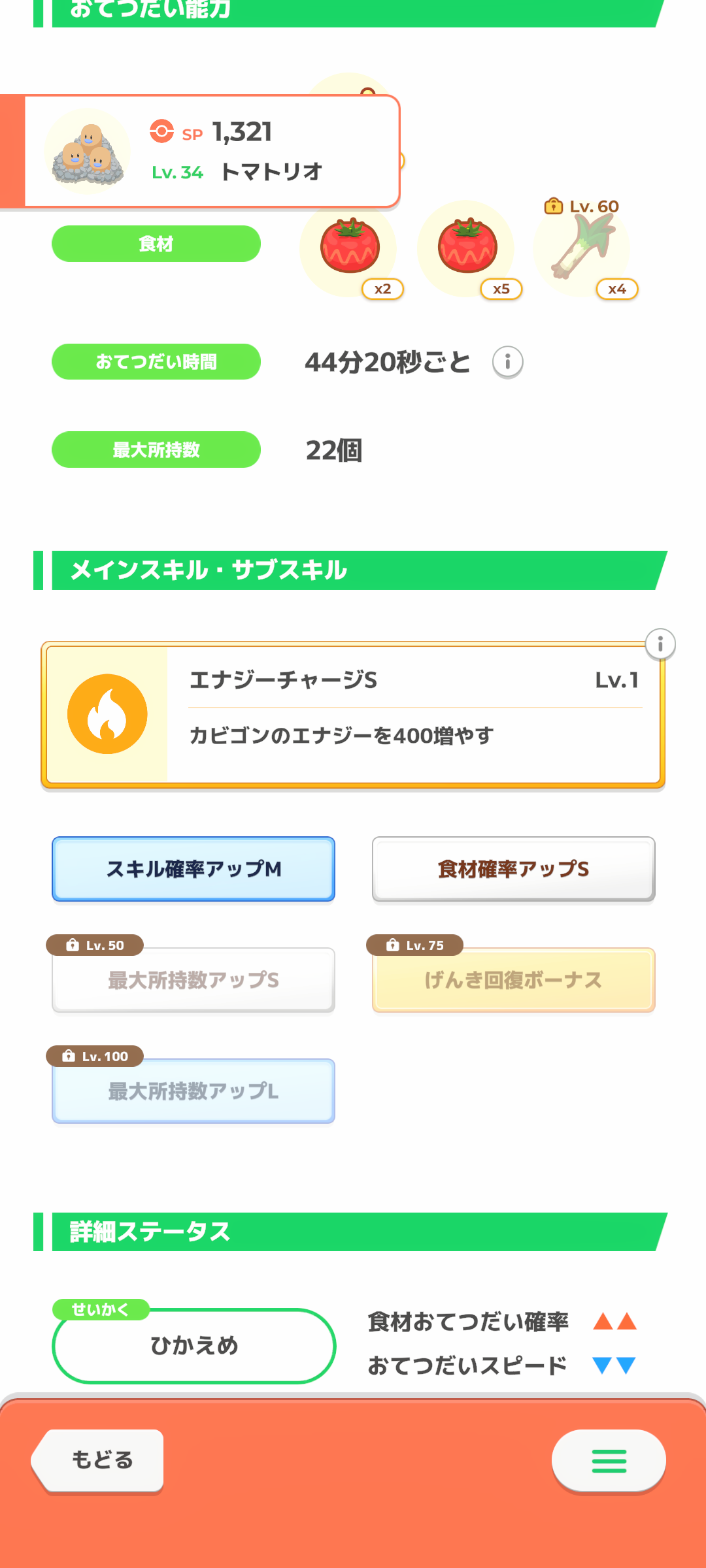Tap the locked げんき回復ボーナス sub skill
This screenshot has width=706, height=1568.
[x=513, y=979]
